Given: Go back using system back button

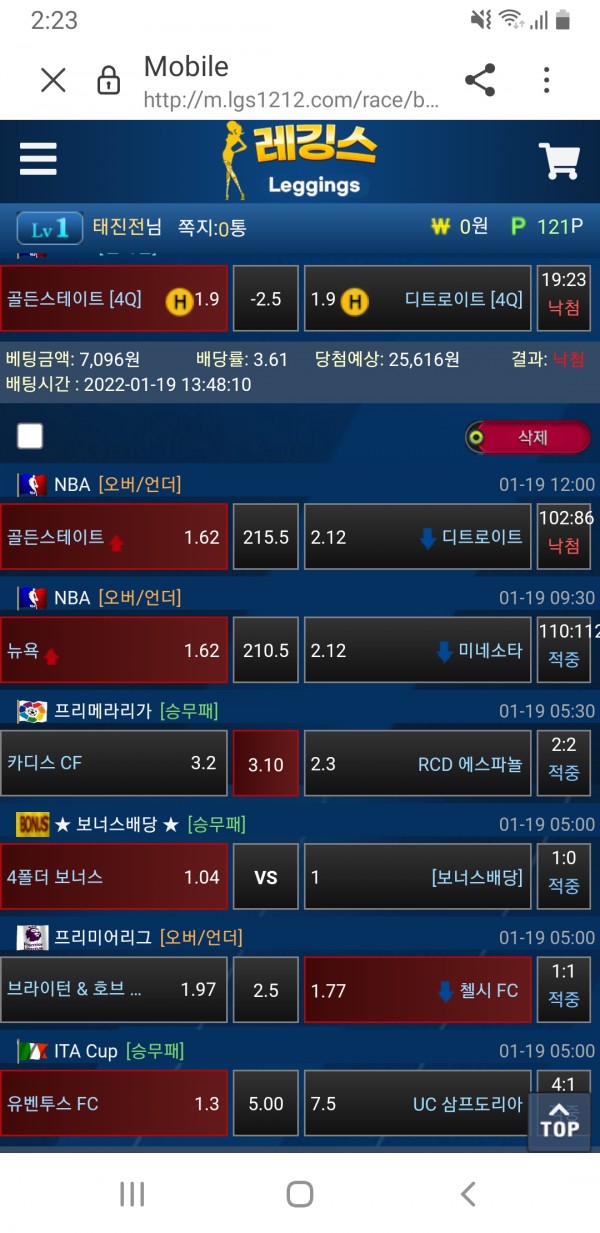Looking at the screenshot, I should pyautogui.click(x=467, y=1193).
